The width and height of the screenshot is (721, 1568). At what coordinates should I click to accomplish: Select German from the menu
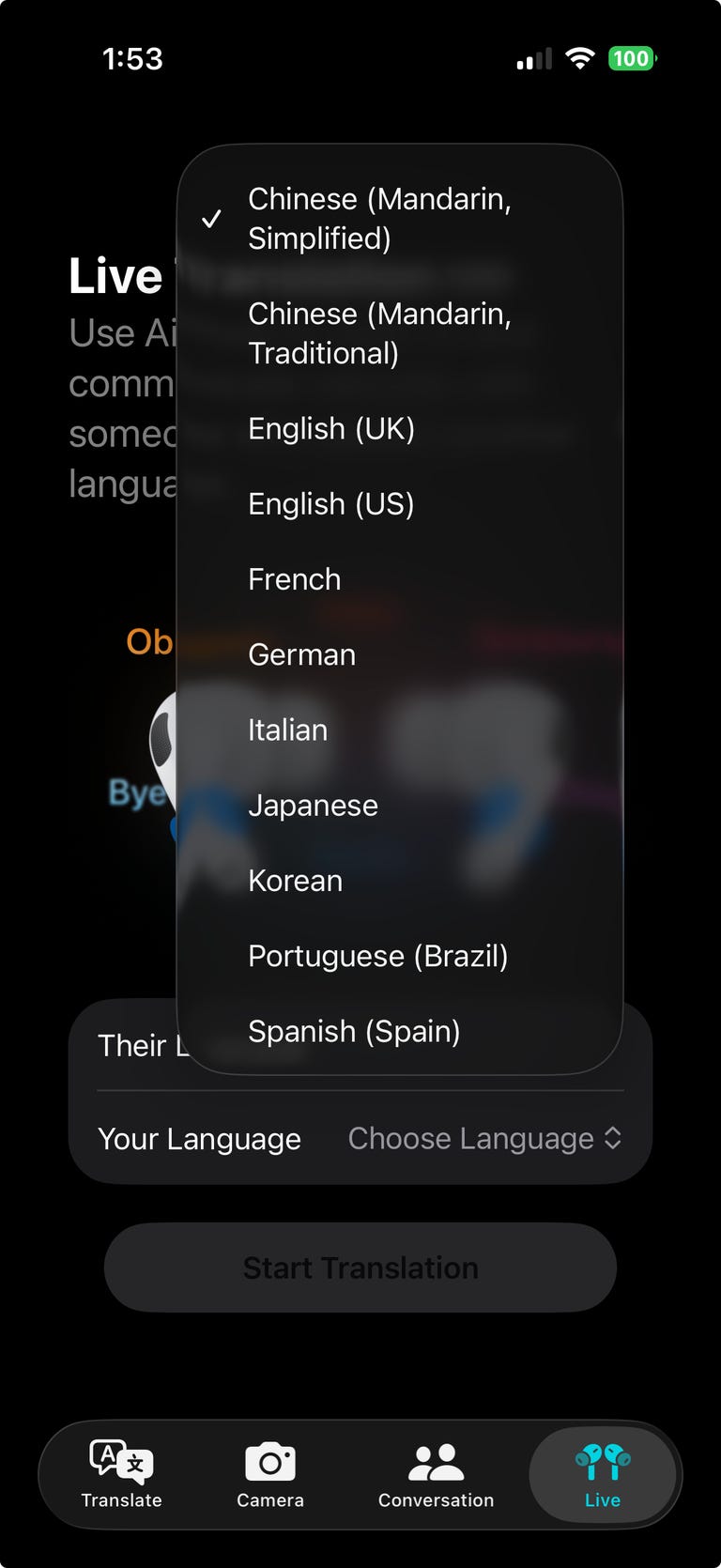point(302,654)
